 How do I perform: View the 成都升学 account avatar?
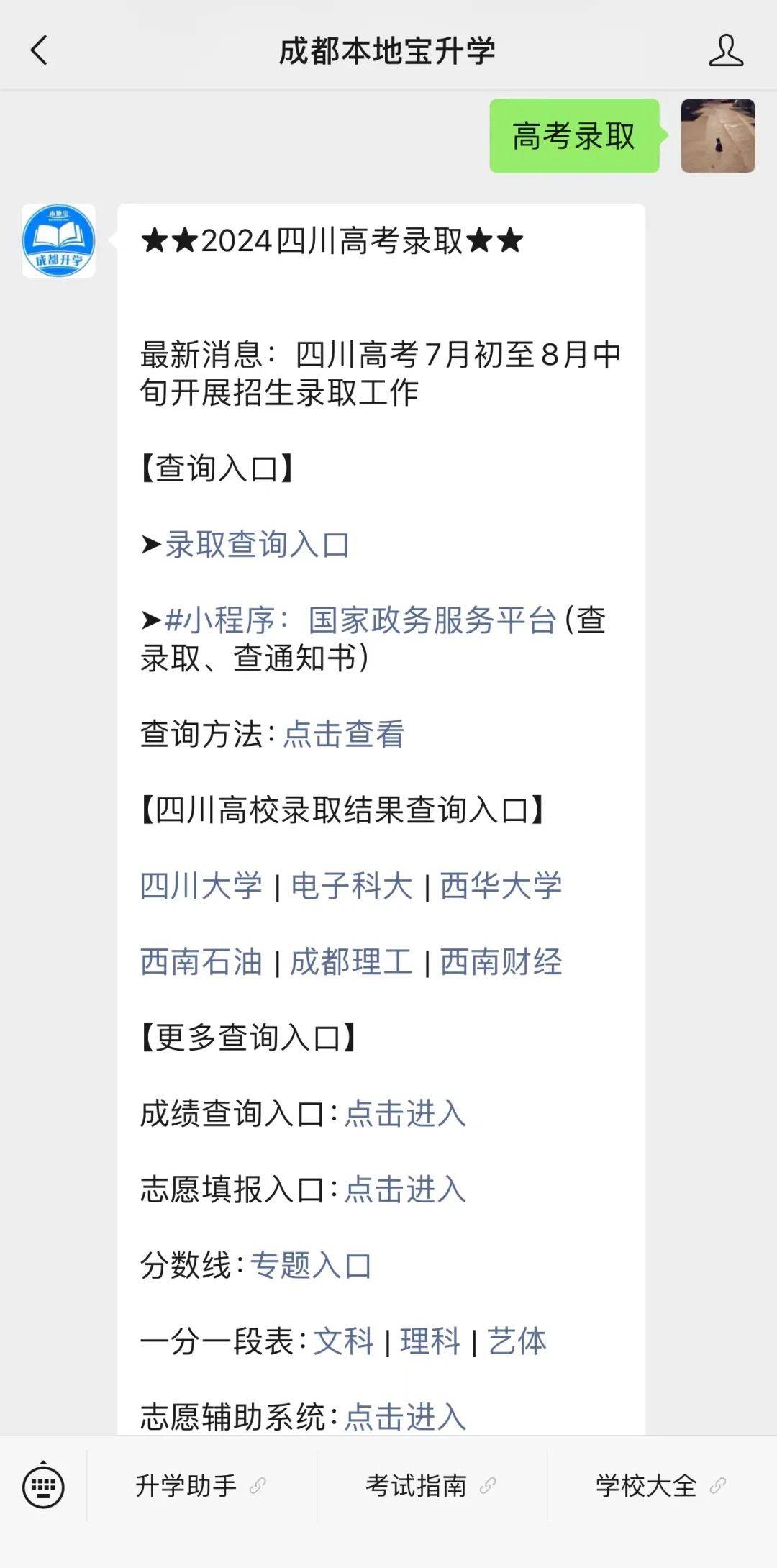click(x=58, y=241)
